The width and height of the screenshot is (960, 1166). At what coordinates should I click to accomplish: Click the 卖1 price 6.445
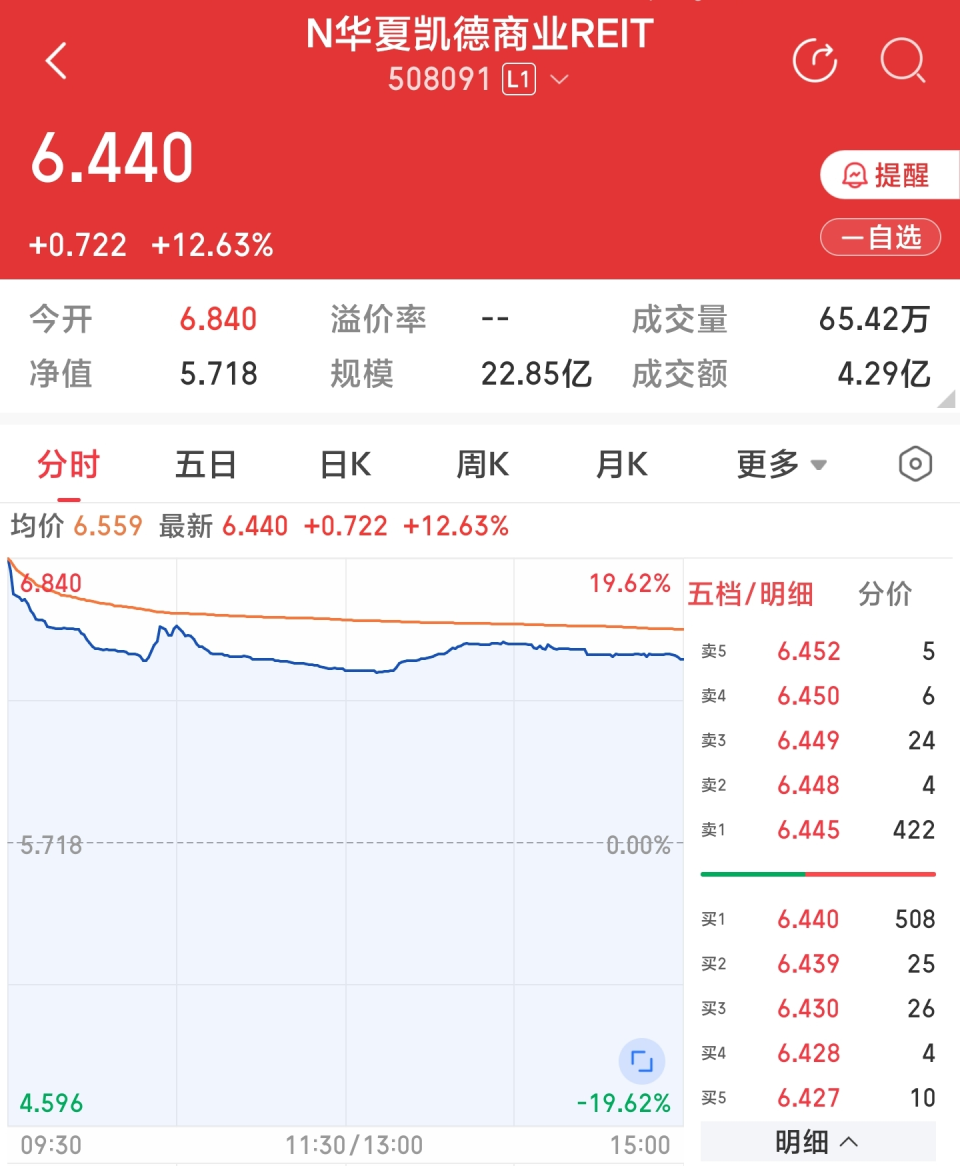[807, 830]
